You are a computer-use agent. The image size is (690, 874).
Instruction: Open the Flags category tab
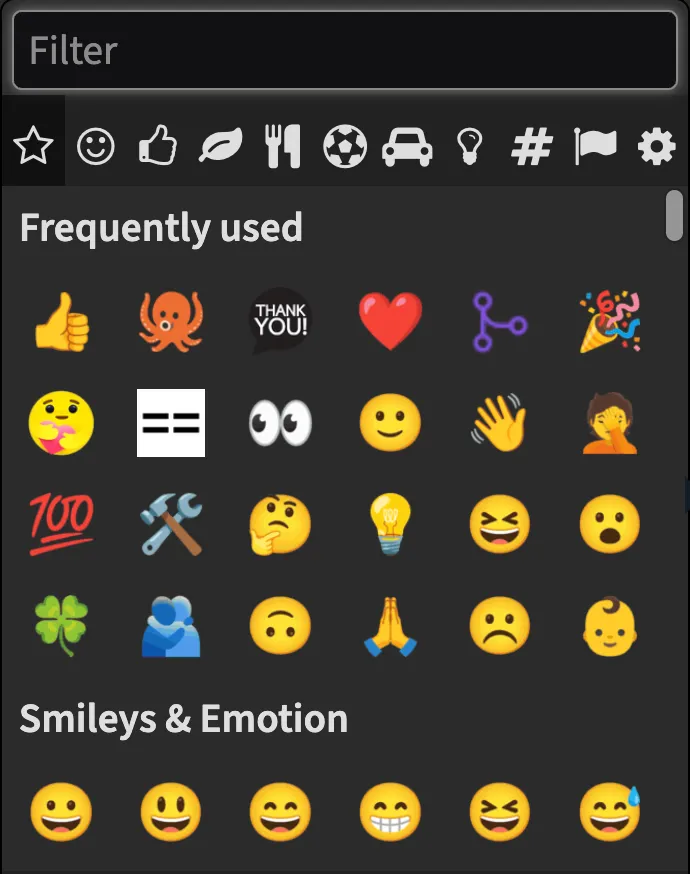point(594,148)
